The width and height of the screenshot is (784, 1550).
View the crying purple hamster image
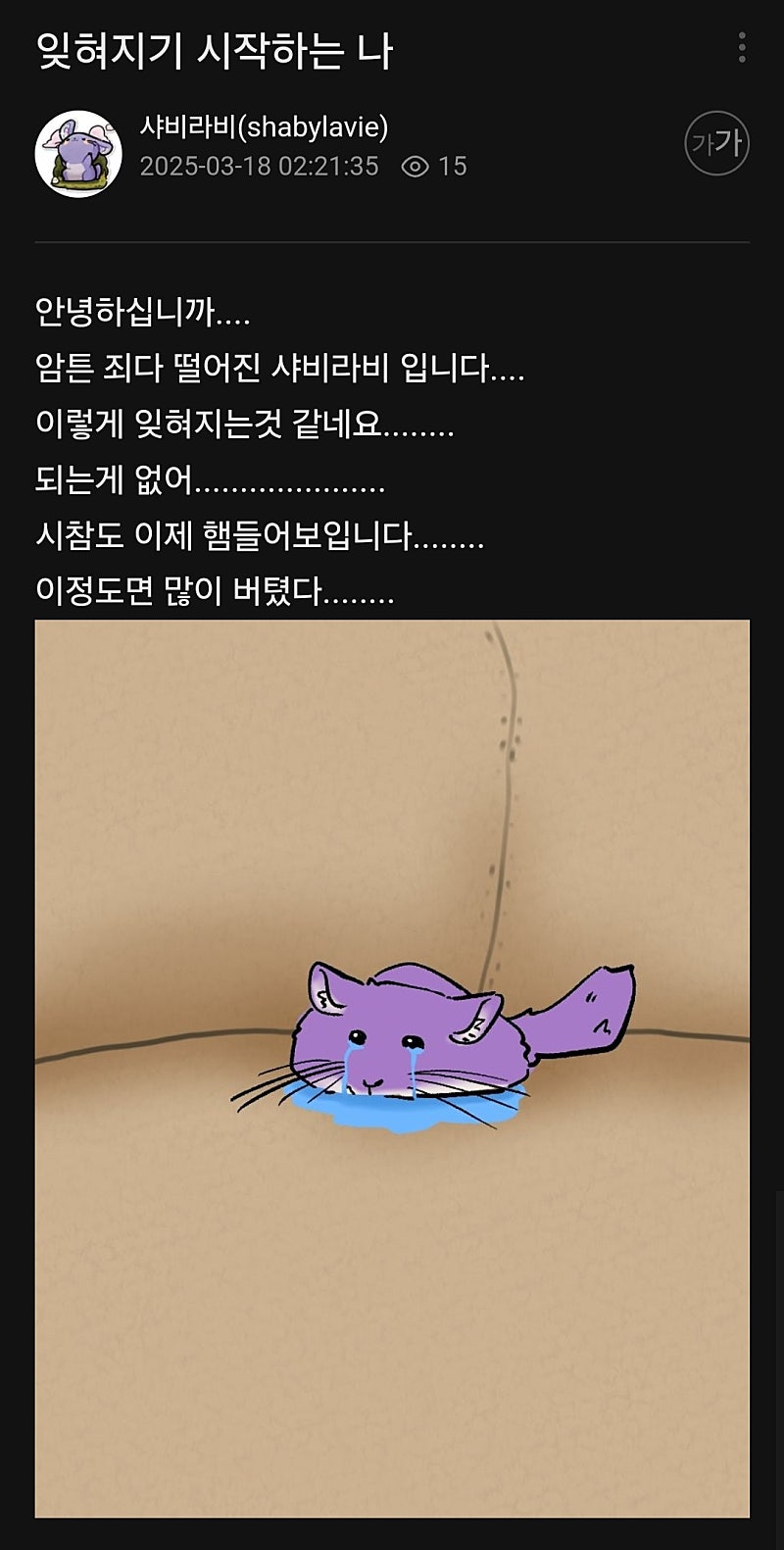point(392,1067)
